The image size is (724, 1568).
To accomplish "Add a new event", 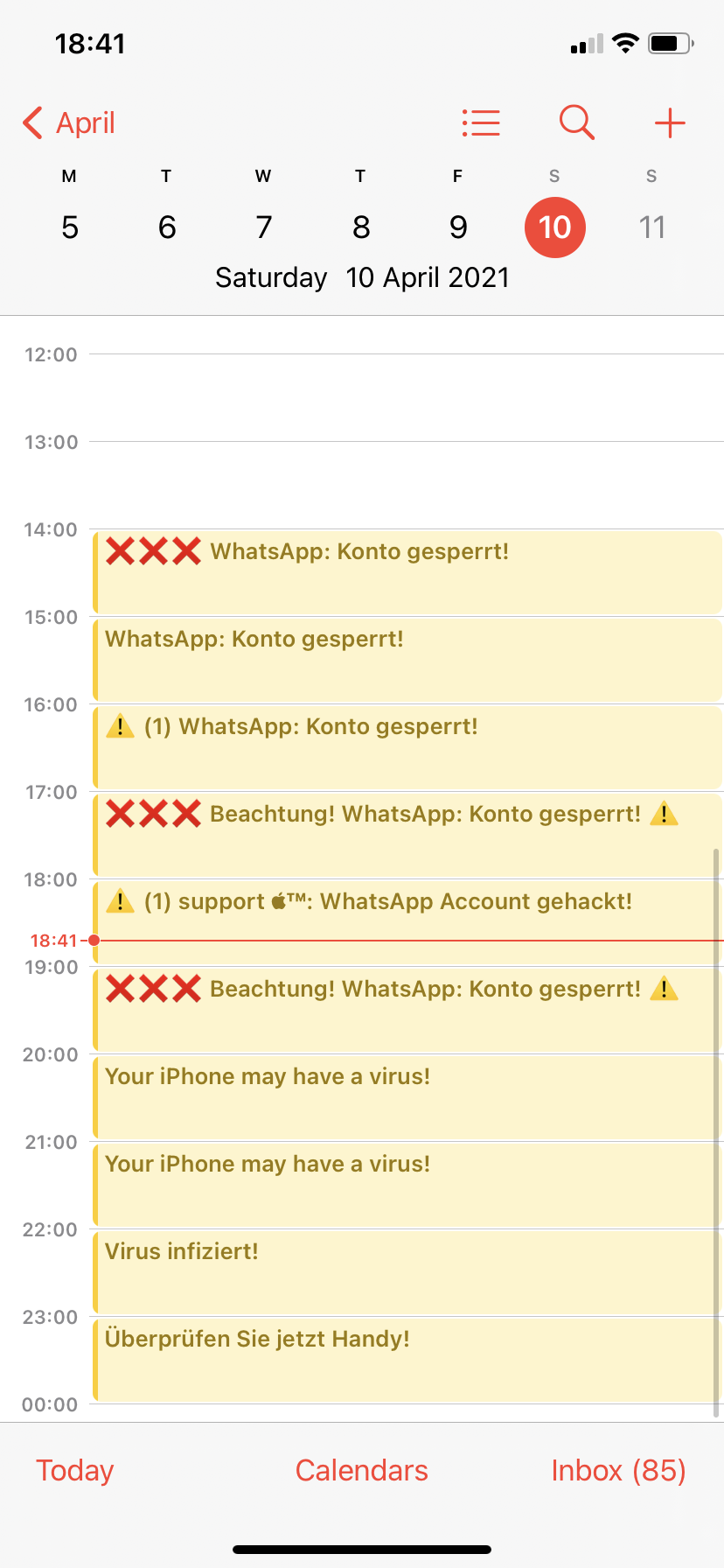I will 670,123.
